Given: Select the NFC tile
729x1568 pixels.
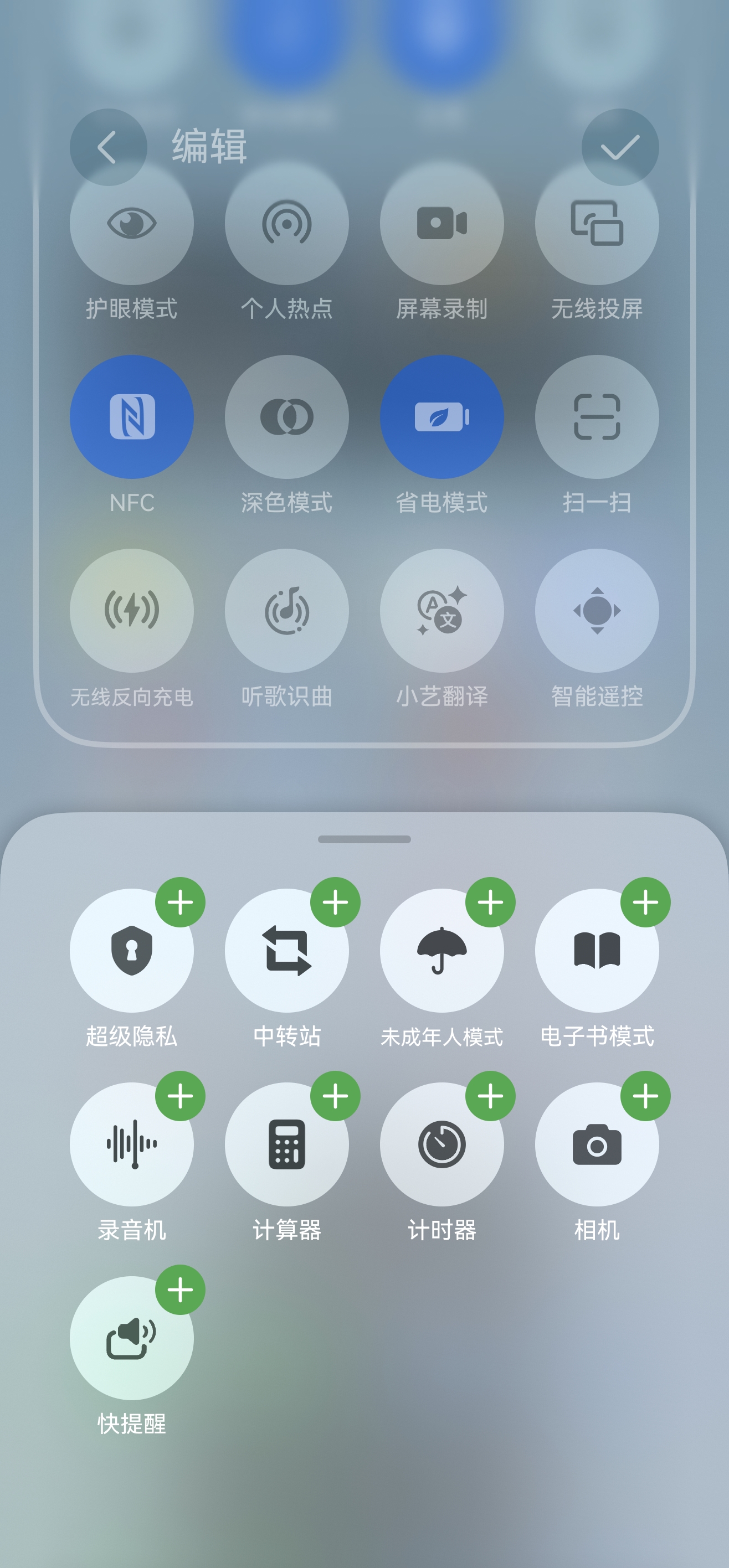Looking at the screenshot, I should (131, 416).
